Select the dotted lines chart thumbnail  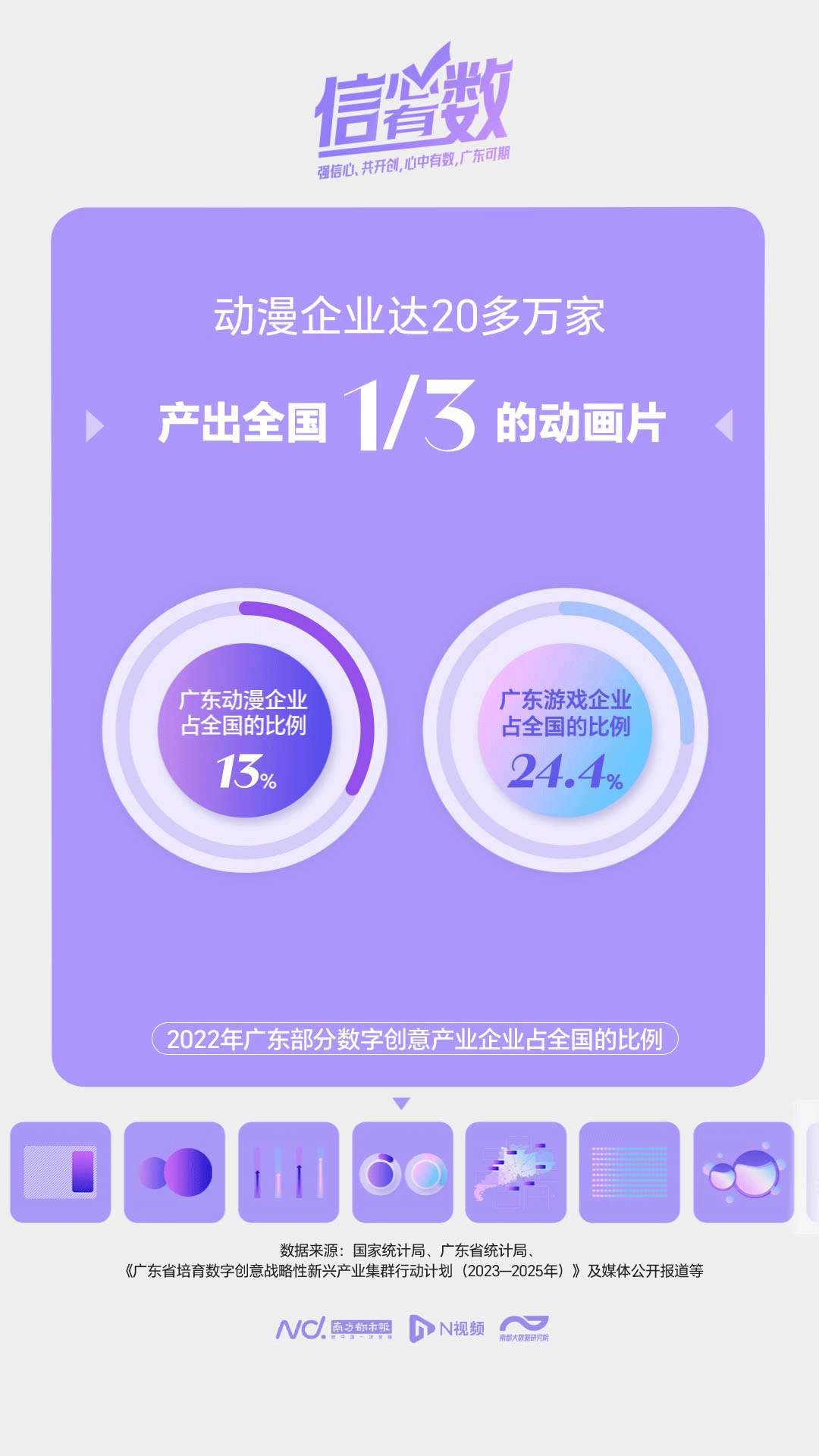click(629, 1172)
